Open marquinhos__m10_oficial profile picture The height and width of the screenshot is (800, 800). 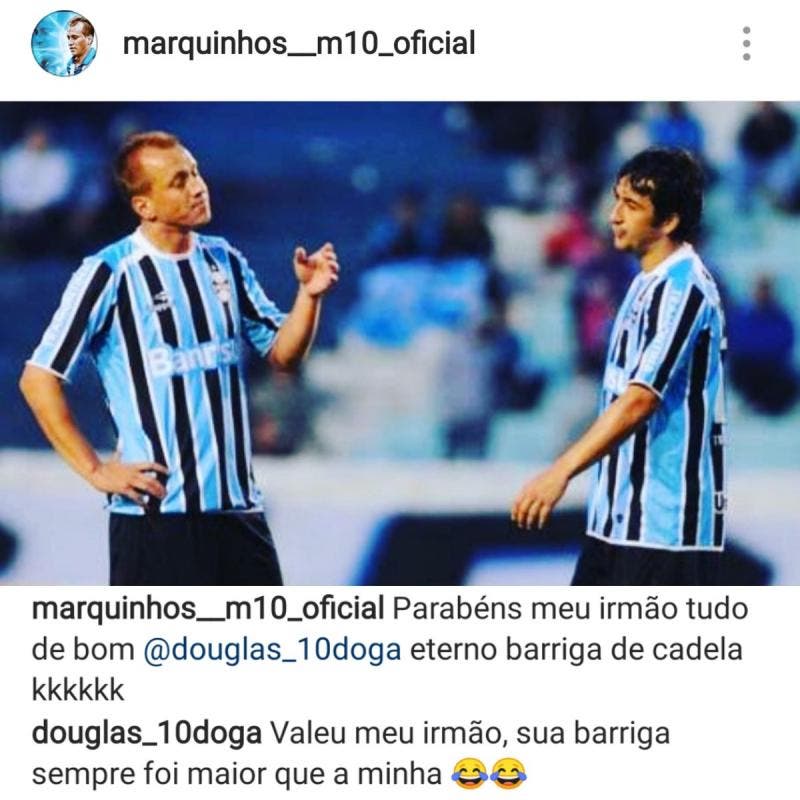coord(64,44)
